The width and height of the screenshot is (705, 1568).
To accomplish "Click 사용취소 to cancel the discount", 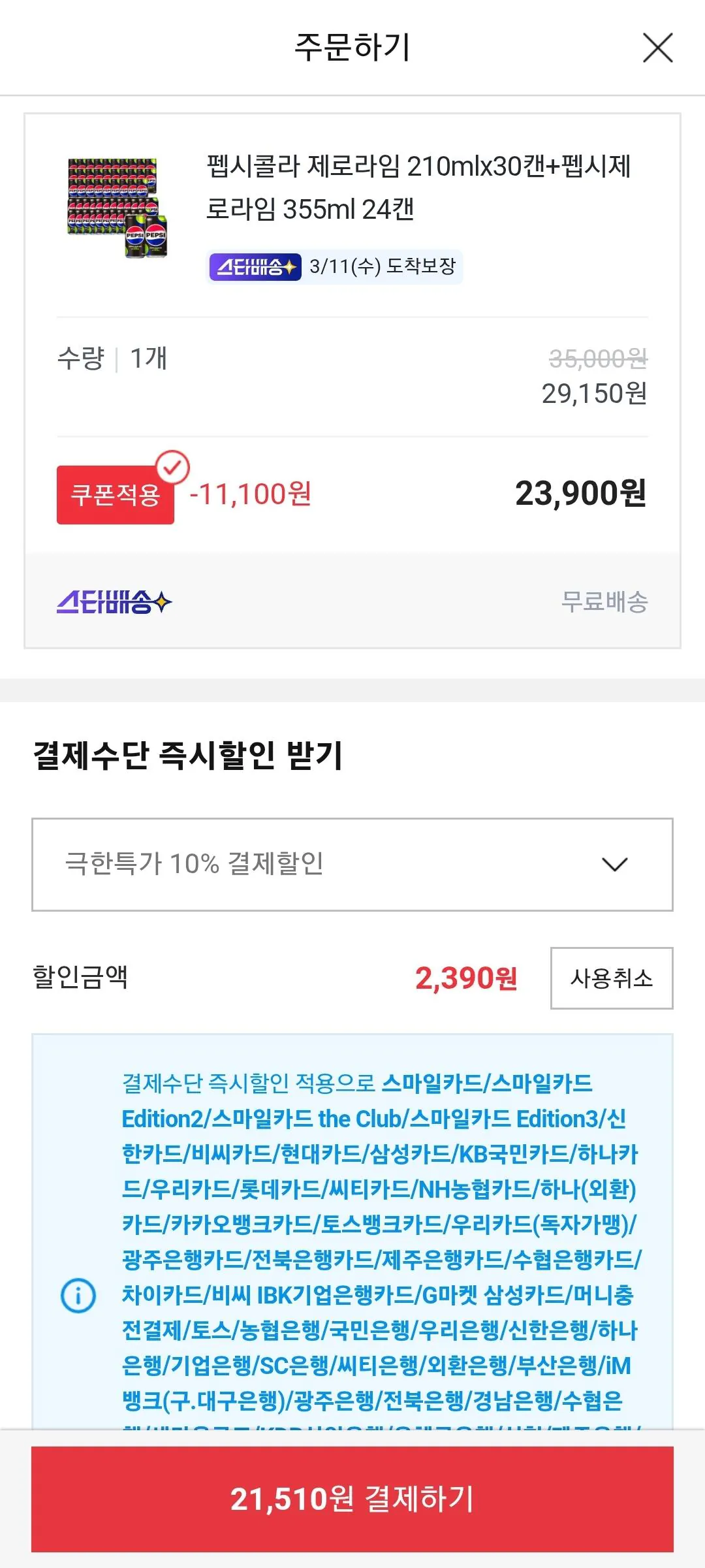I will point(611,977).
